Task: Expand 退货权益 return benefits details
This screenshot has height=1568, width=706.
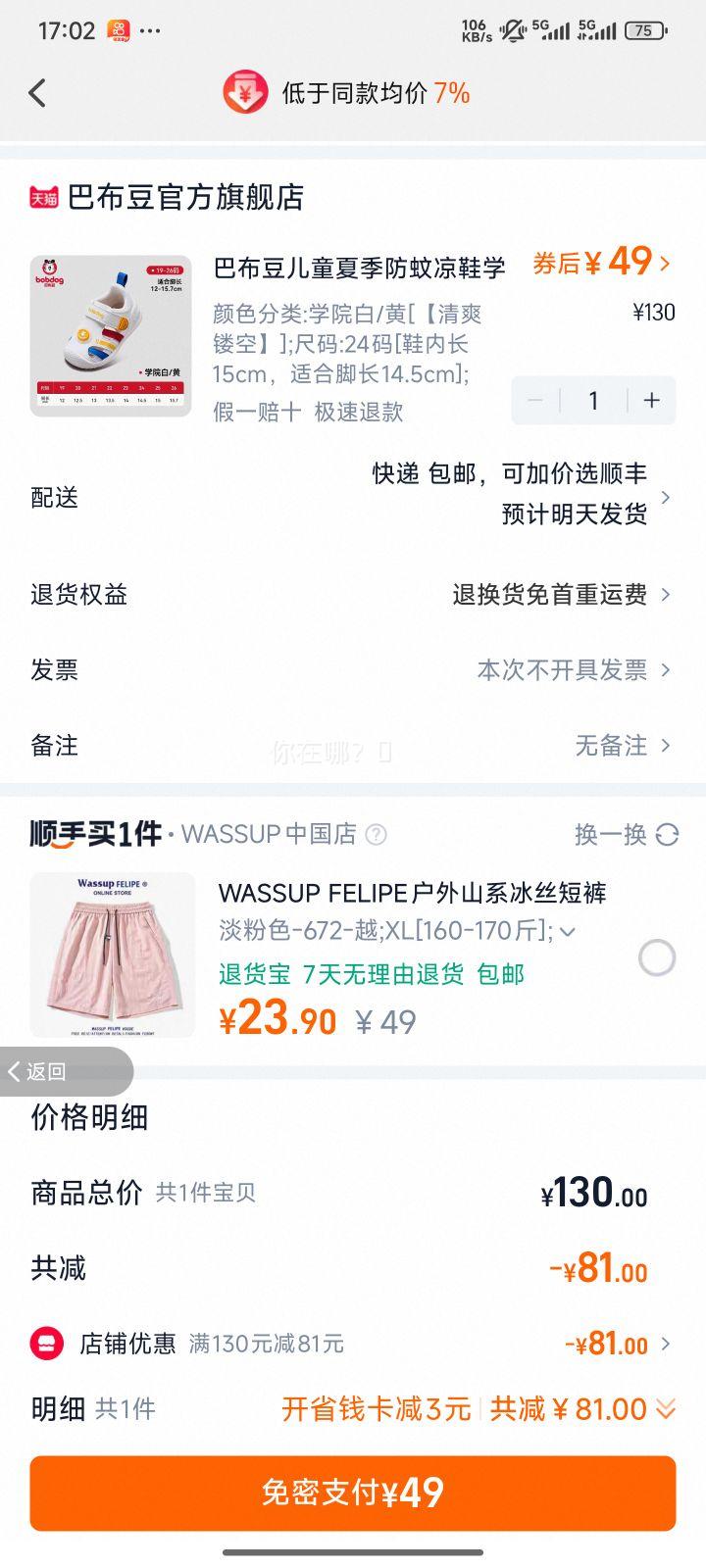Action: pos(666,594)
